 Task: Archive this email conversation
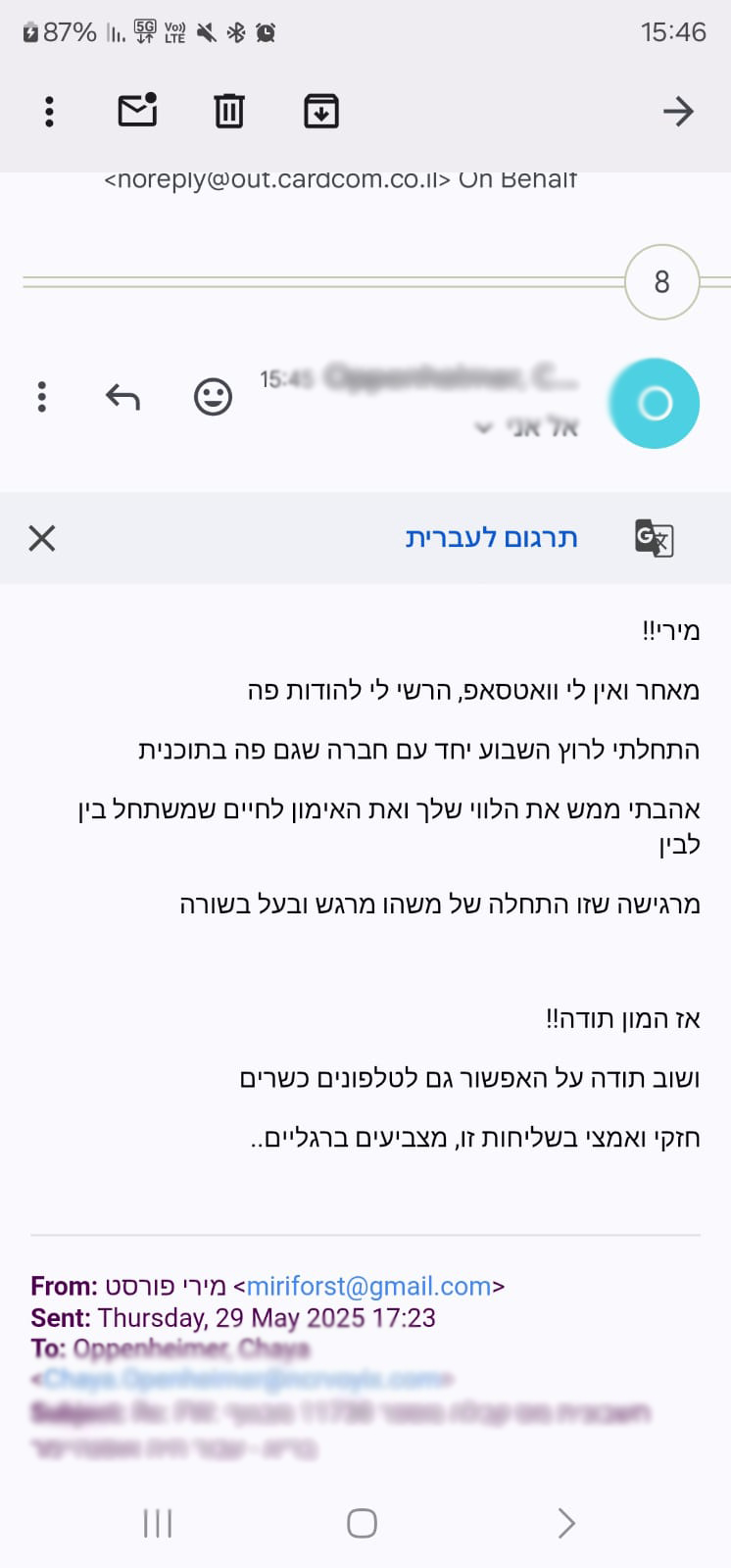tap(320, 112)
